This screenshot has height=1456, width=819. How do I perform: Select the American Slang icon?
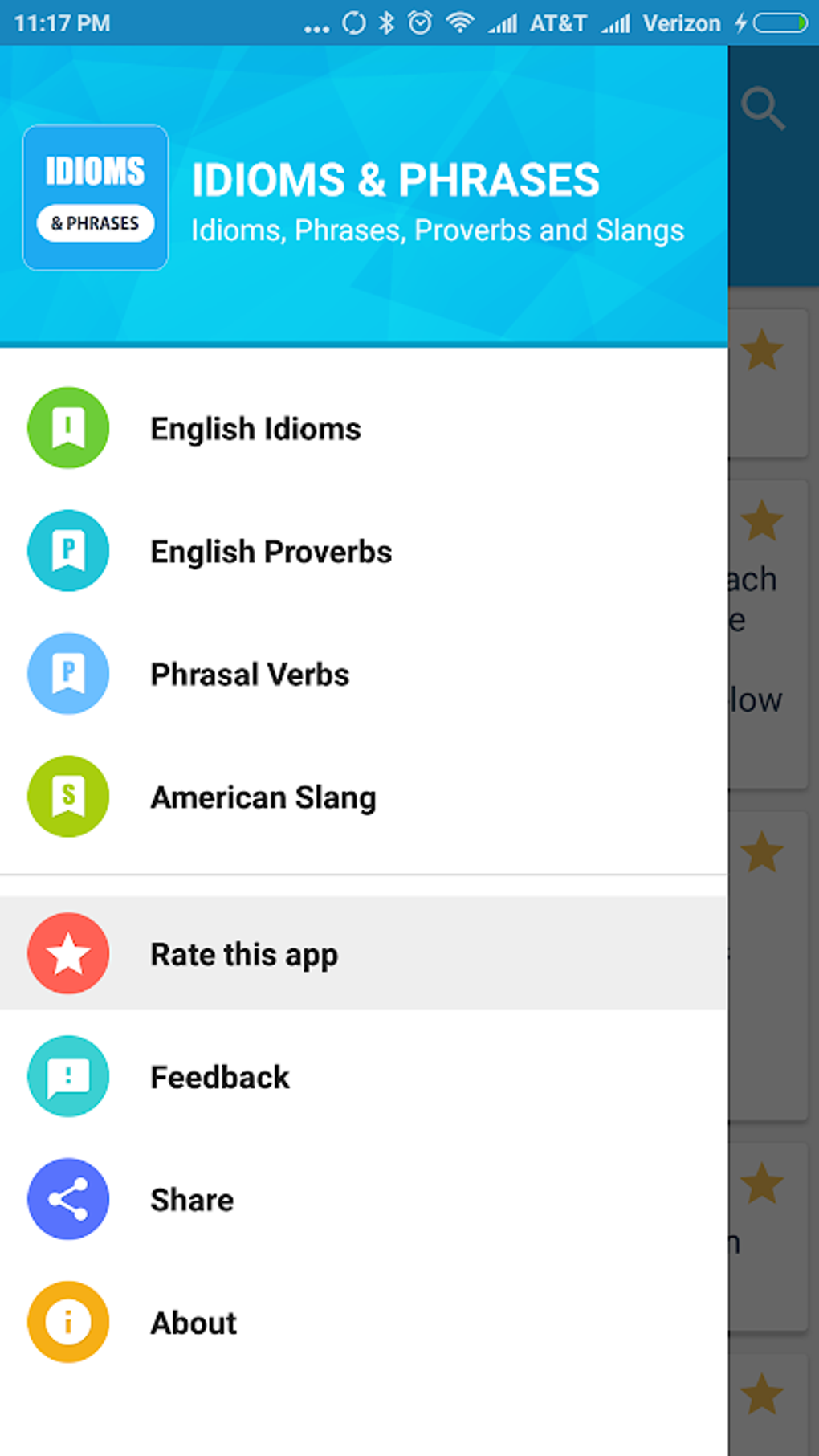pos(68,796)
